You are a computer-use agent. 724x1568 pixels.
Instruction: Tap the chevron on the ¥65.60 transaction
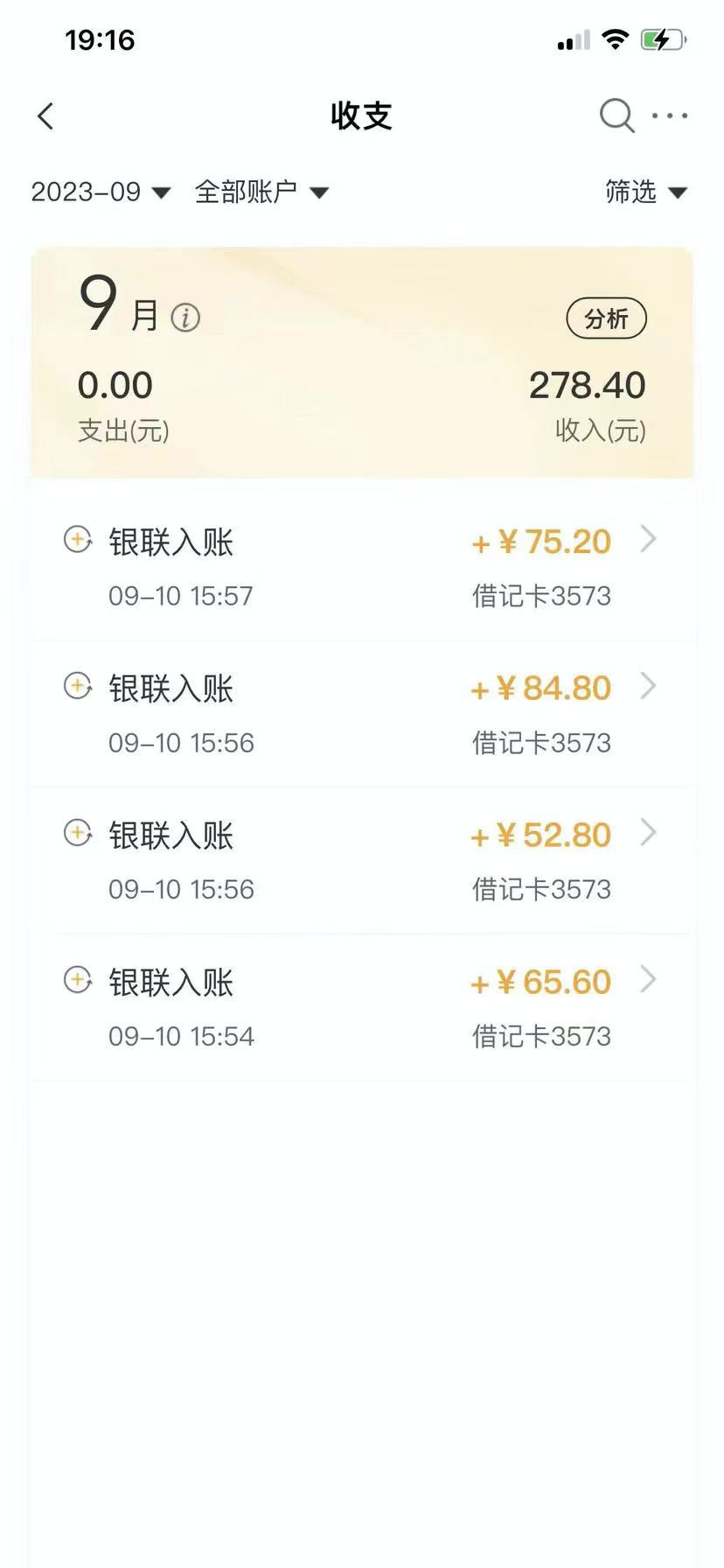point(649,980)
